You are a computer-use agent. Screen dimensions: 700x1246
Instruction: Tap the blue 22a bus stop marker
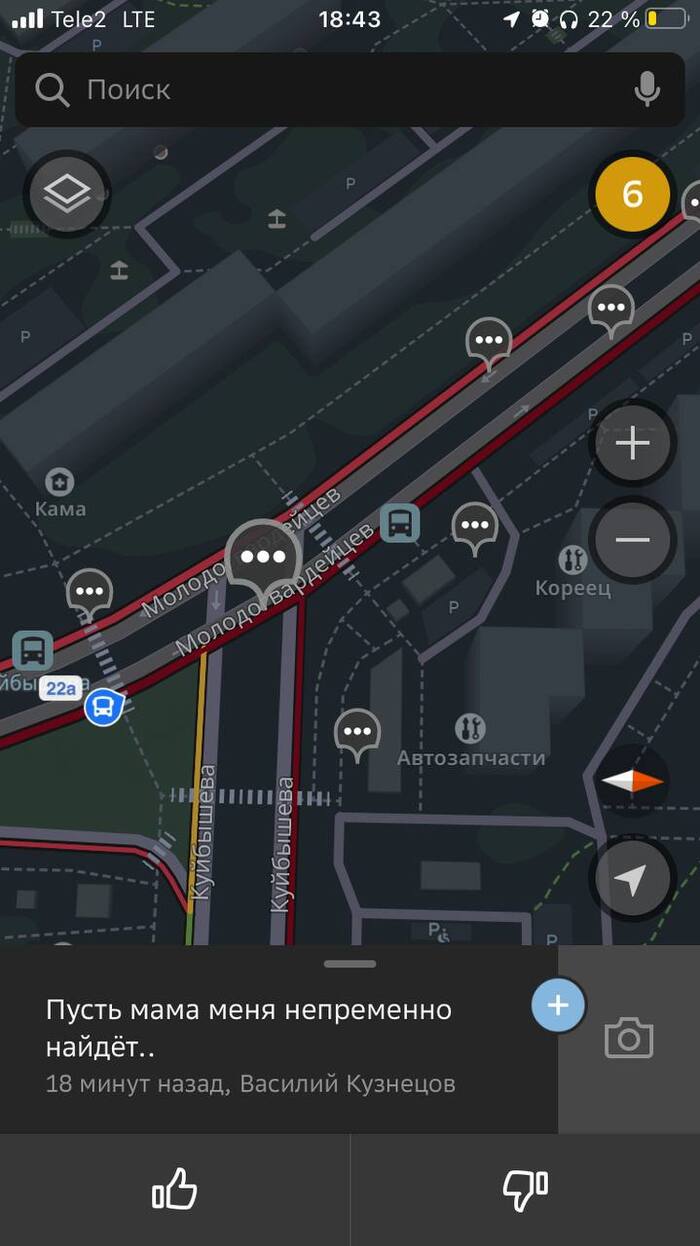click(103, 708)
